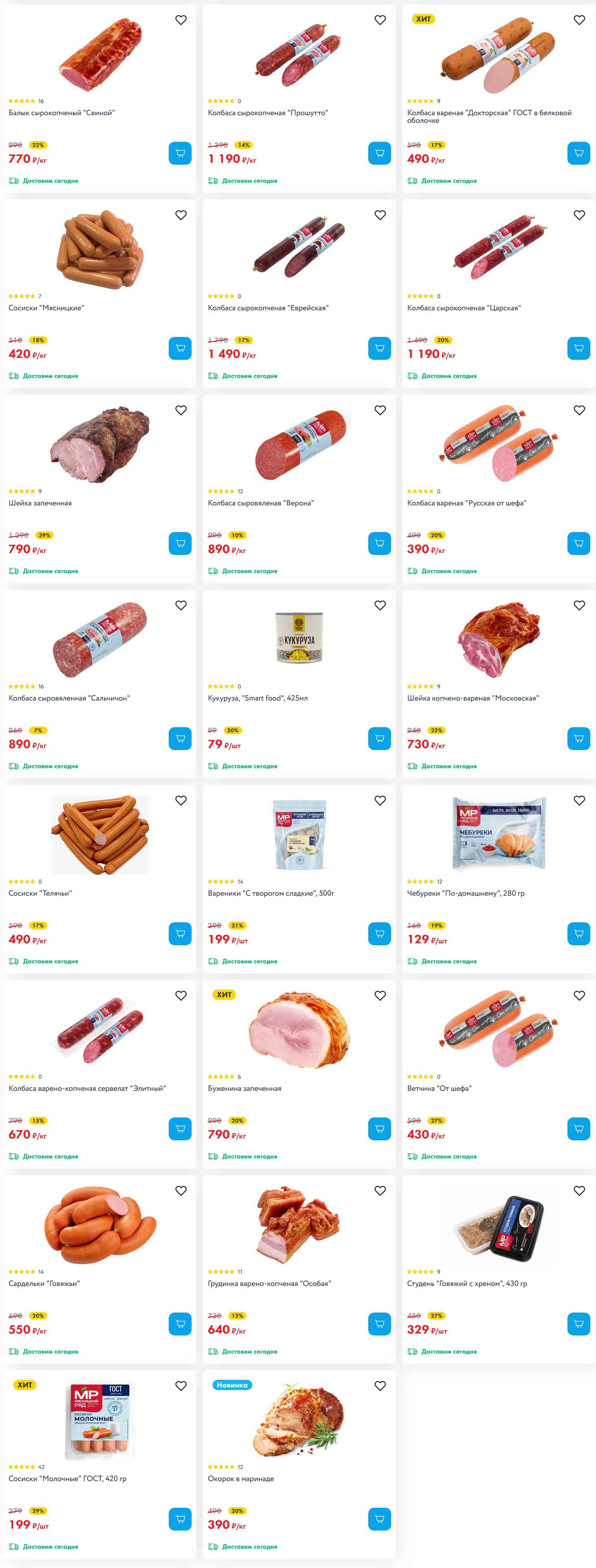The width and height of the screenshot is (596, 1568).
Task: Add Колбаса сырокопченая "Царская" to cart
Action: tap(578, 348)
